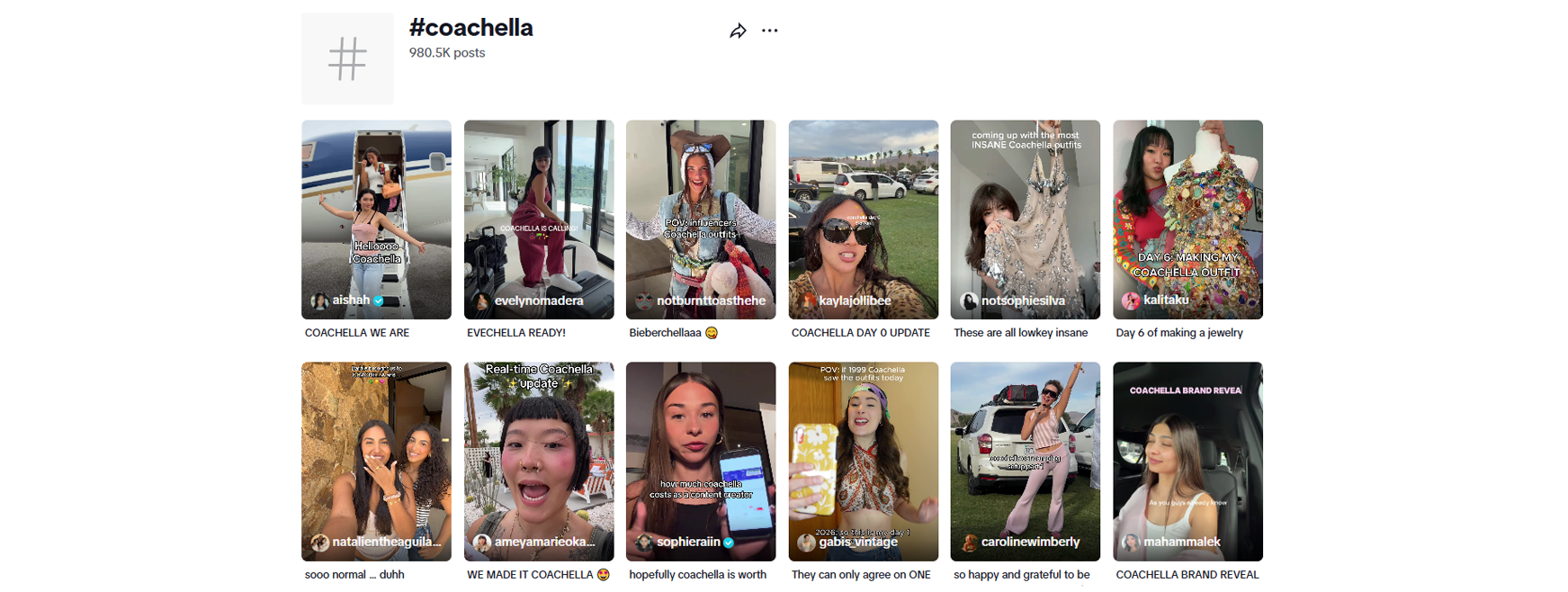Watch gabis_vintage's 1999 Coachella video
Image resolution: width=1568 pixels, height=592 pixels.
point(863,461)
